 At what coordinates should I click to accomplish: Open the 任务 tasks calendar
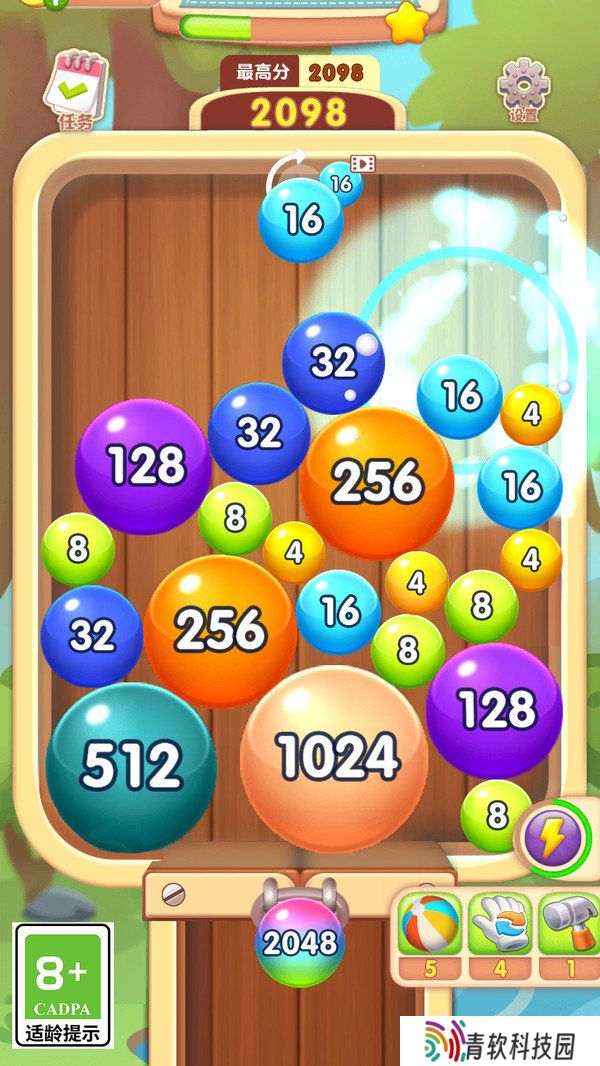(75, 89)
